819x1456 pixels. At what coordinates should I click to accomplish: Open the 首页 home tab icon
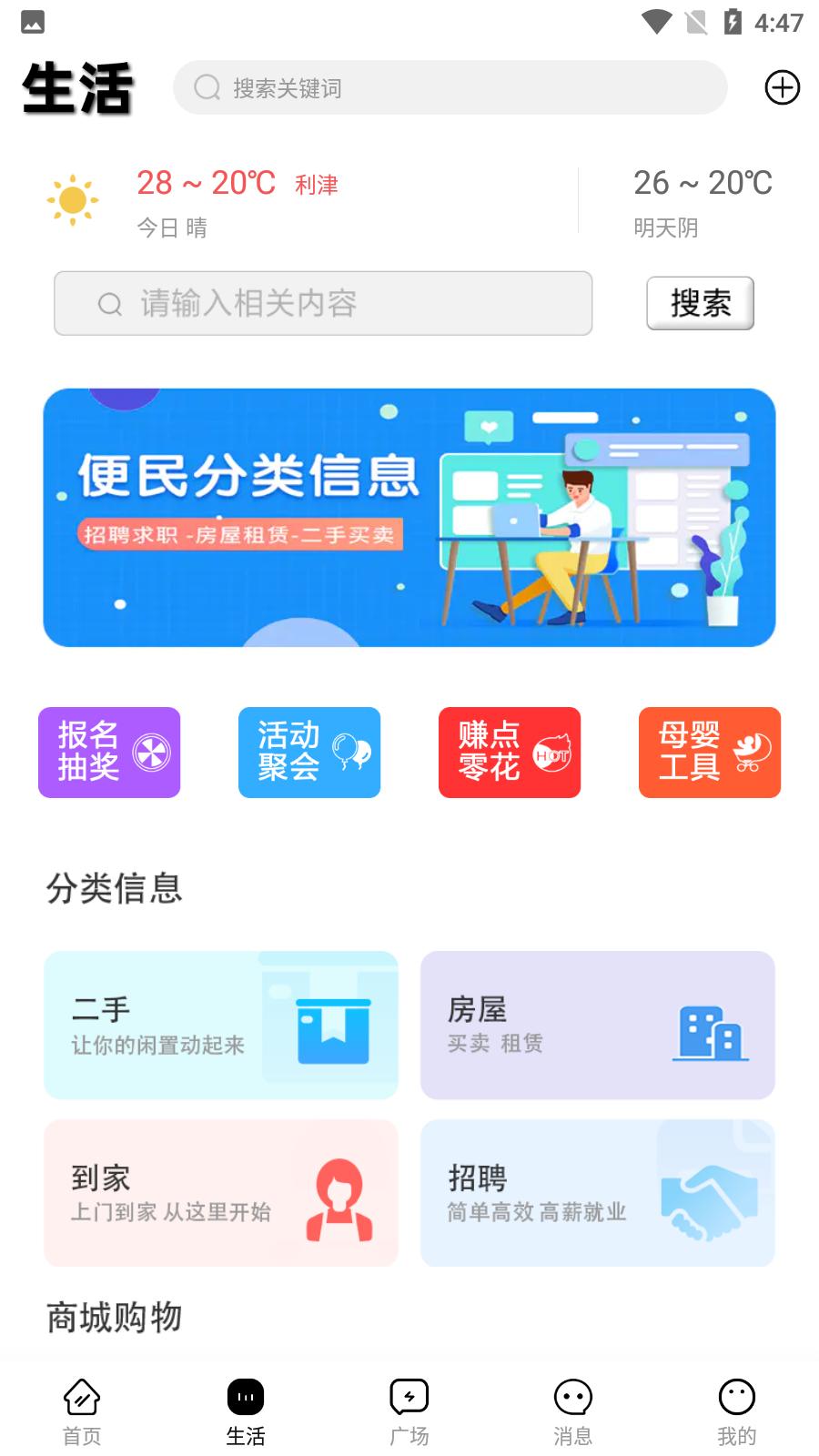point(81,1395)
